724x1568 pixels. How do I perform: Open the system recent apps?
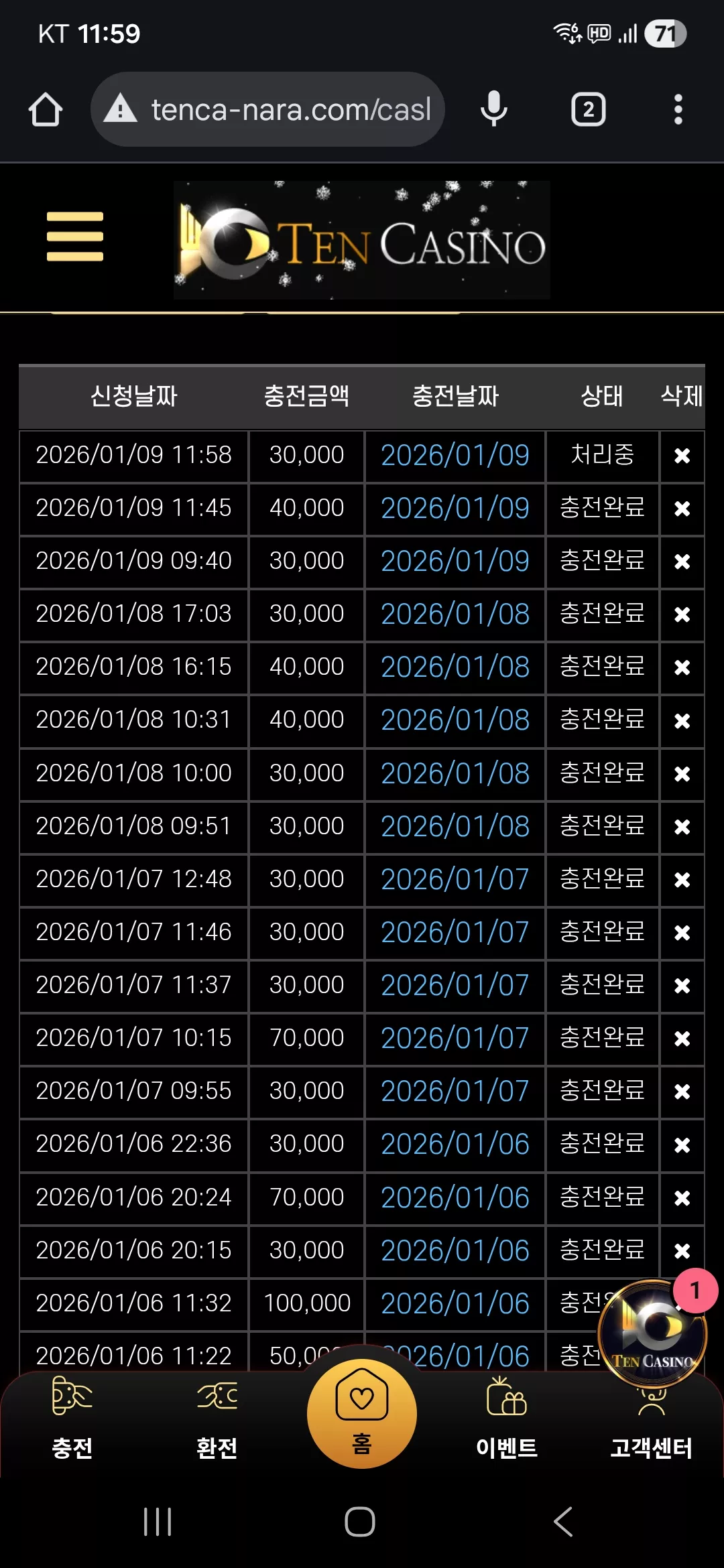pyautogui.click(x=158, y=1522)
